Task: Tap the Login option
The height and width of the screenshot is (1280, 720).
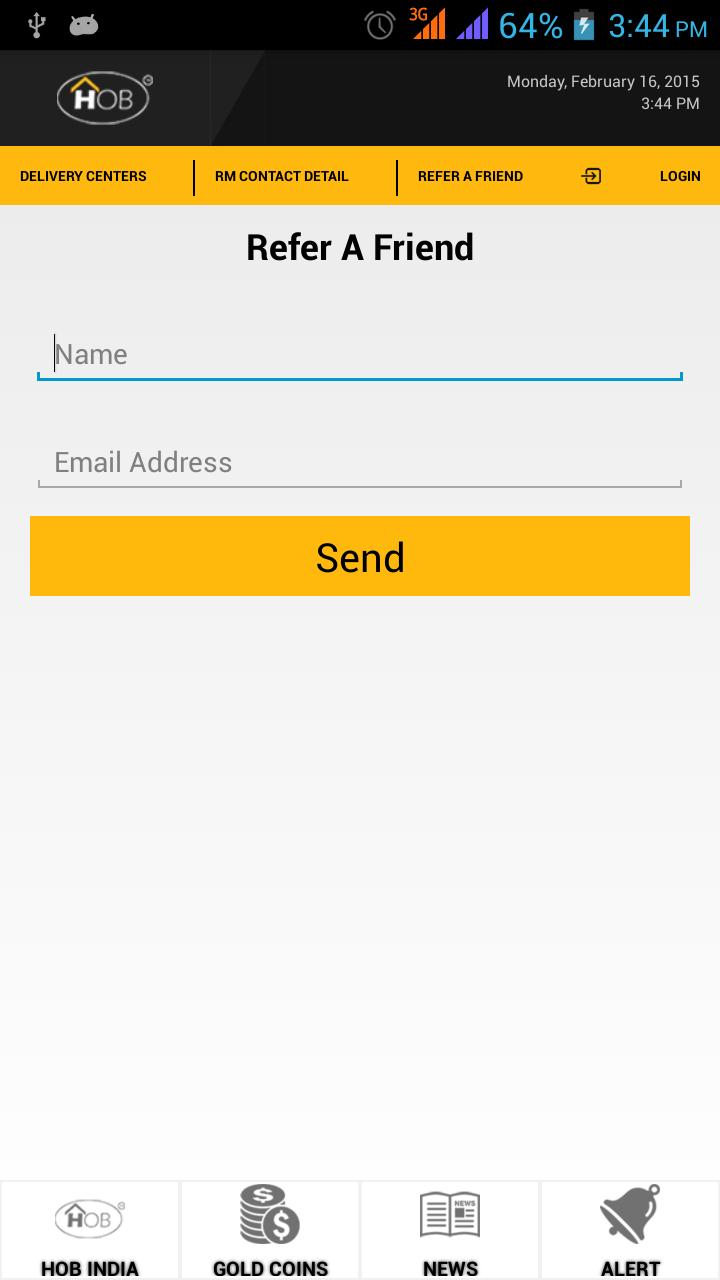Action: pyautogui.click(x=679, y=176)
